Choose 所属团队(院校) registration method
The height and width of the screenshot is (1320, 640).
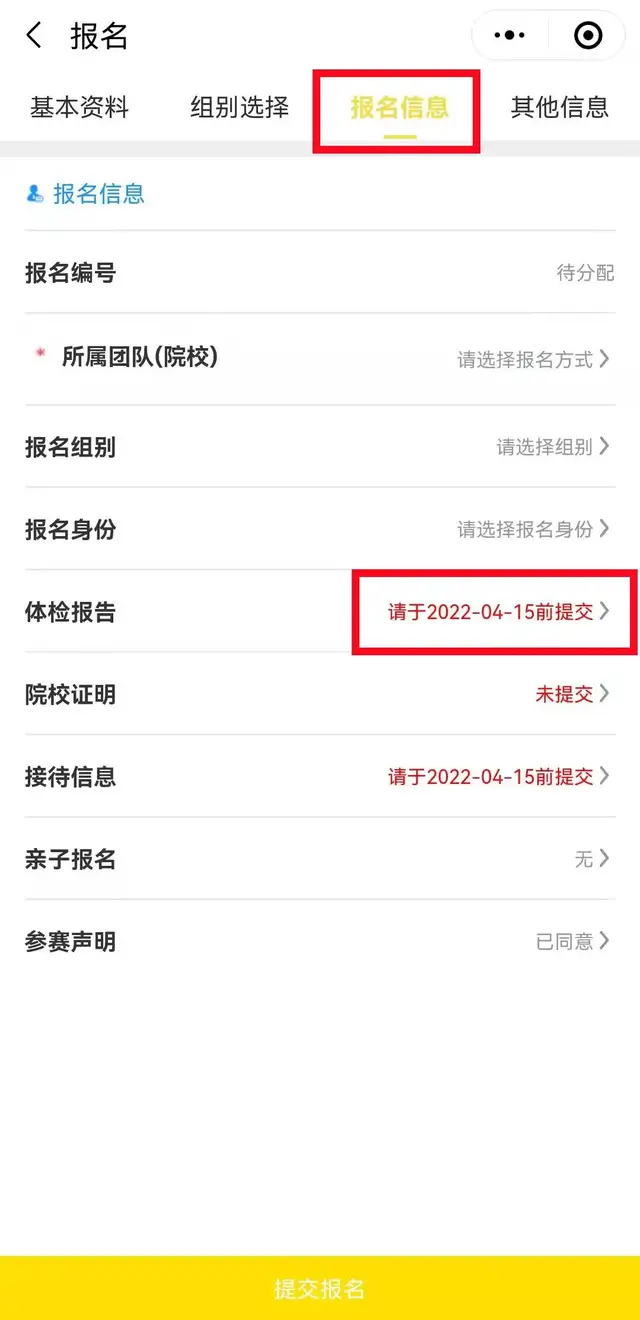pyautogui.click(x=320, y=358)
